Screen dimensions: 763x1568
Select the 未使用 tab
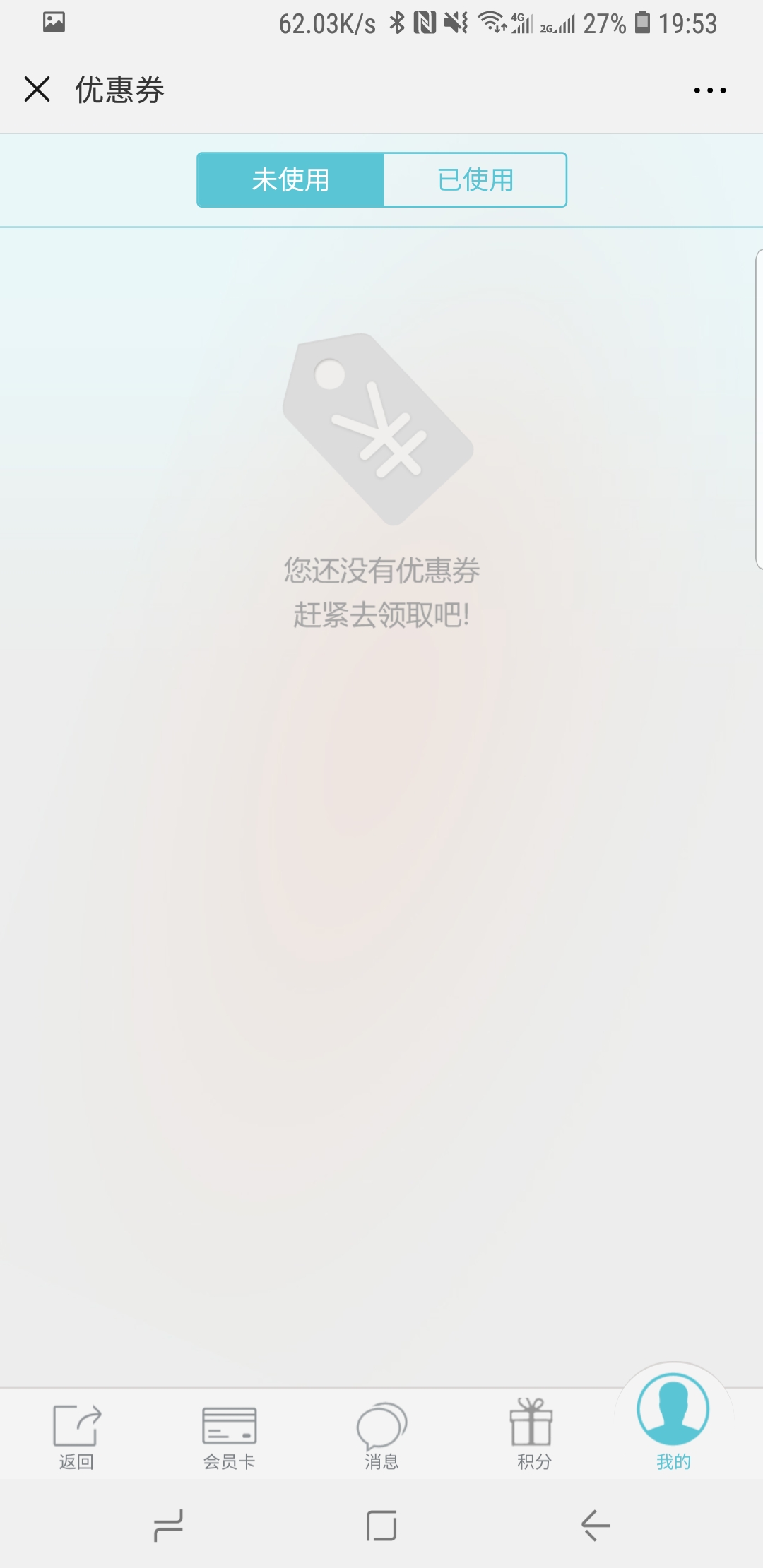(290, 179)
